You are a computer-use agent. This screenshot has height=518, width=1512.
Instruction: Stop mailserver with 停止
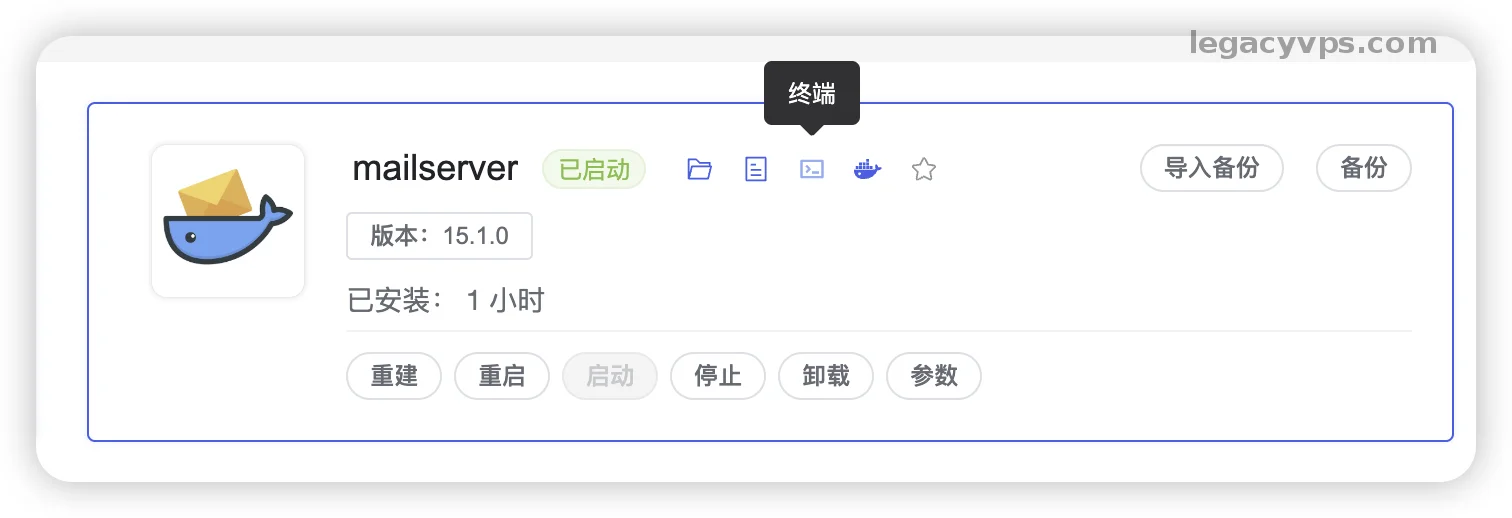click(718, 376)
